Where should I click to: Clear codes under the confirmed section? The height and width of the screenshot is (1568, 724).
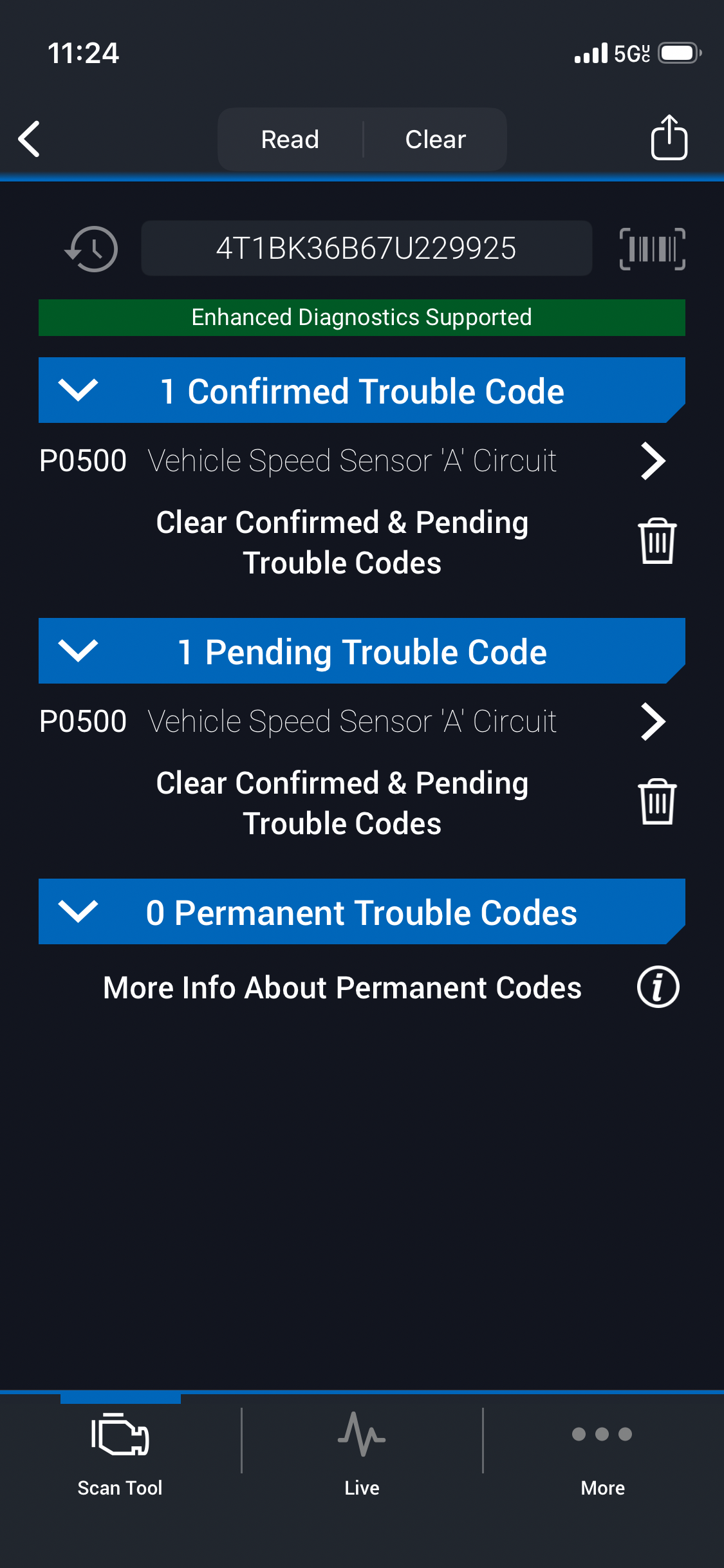pyautogui.click(x=656, y=541)
